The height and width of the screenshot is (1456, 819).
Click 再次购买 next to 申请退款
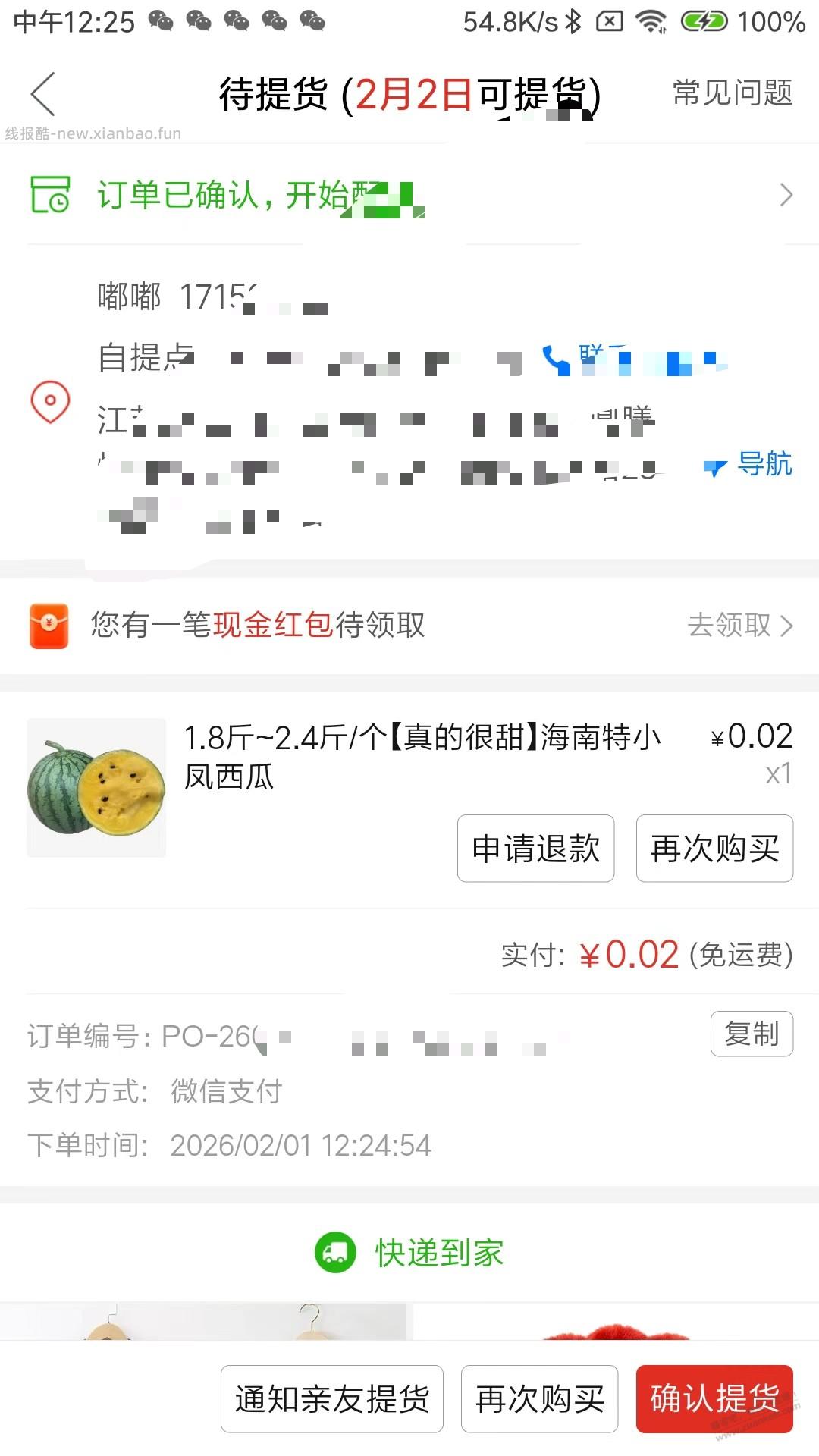tap(714, 849)
